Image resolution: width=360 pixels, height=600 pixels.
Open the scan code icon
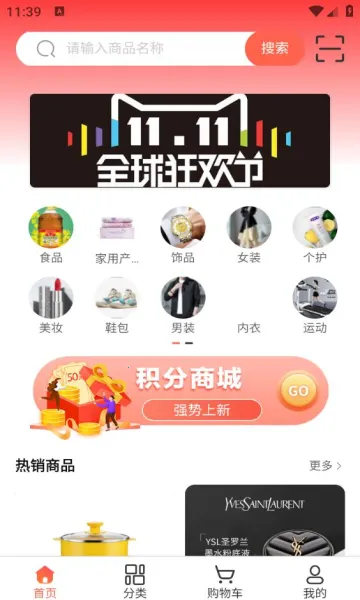coord(330,49)
